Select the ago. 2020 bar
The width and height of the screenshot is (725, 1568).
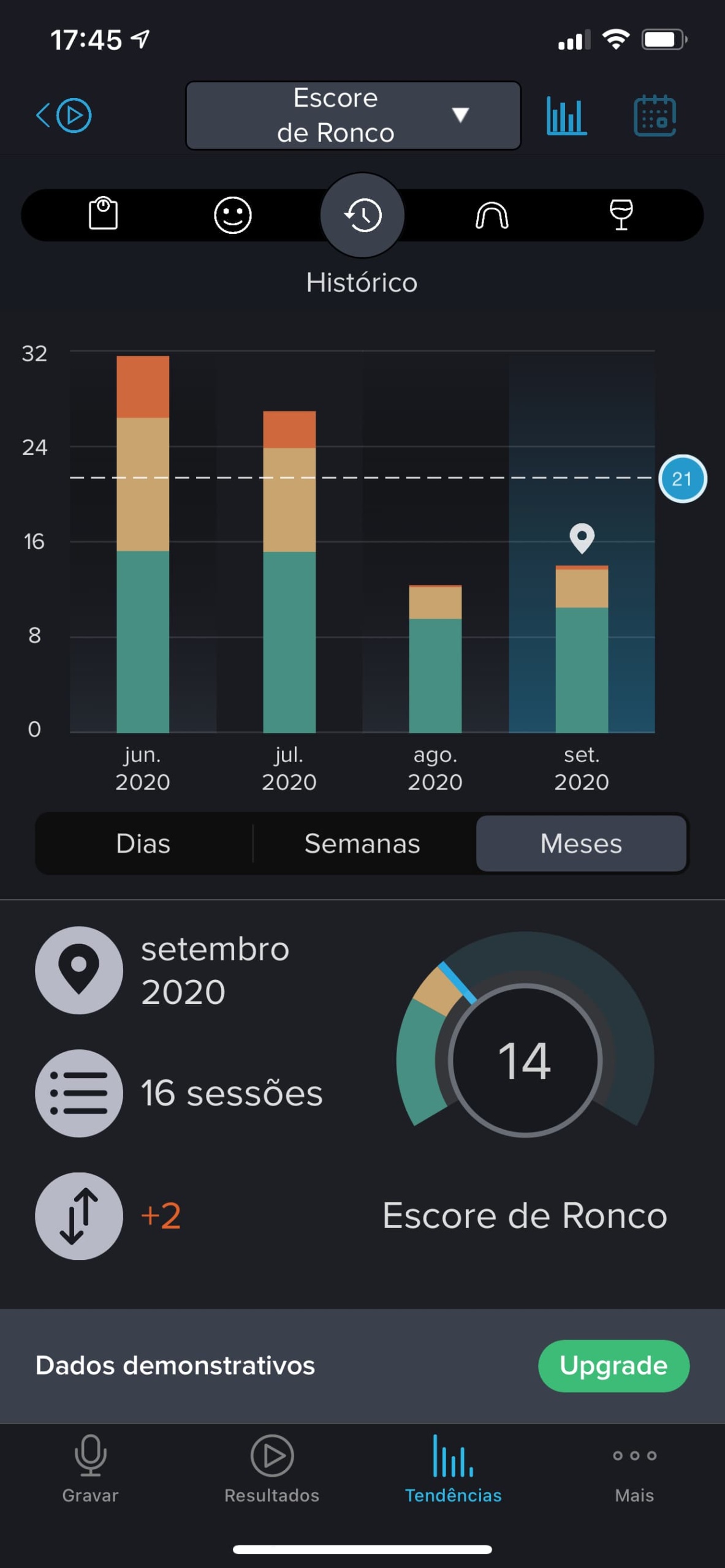click(435, 658)
